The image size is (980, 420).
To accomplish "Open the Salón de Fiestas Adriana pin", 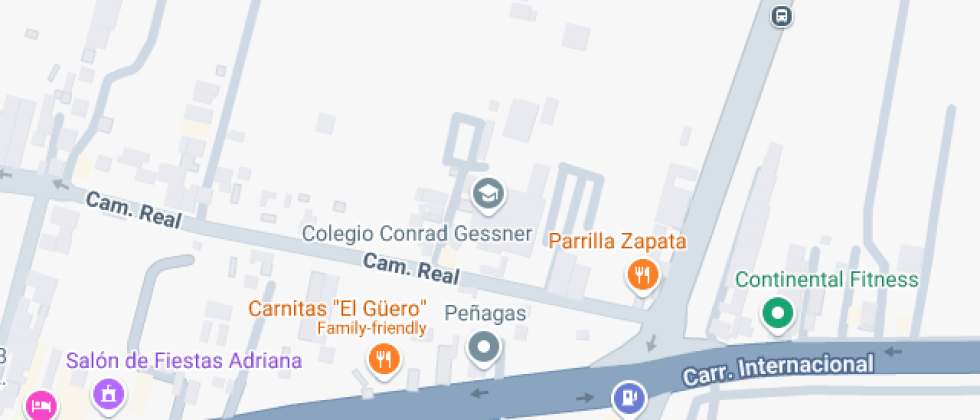I will [109, 393].
